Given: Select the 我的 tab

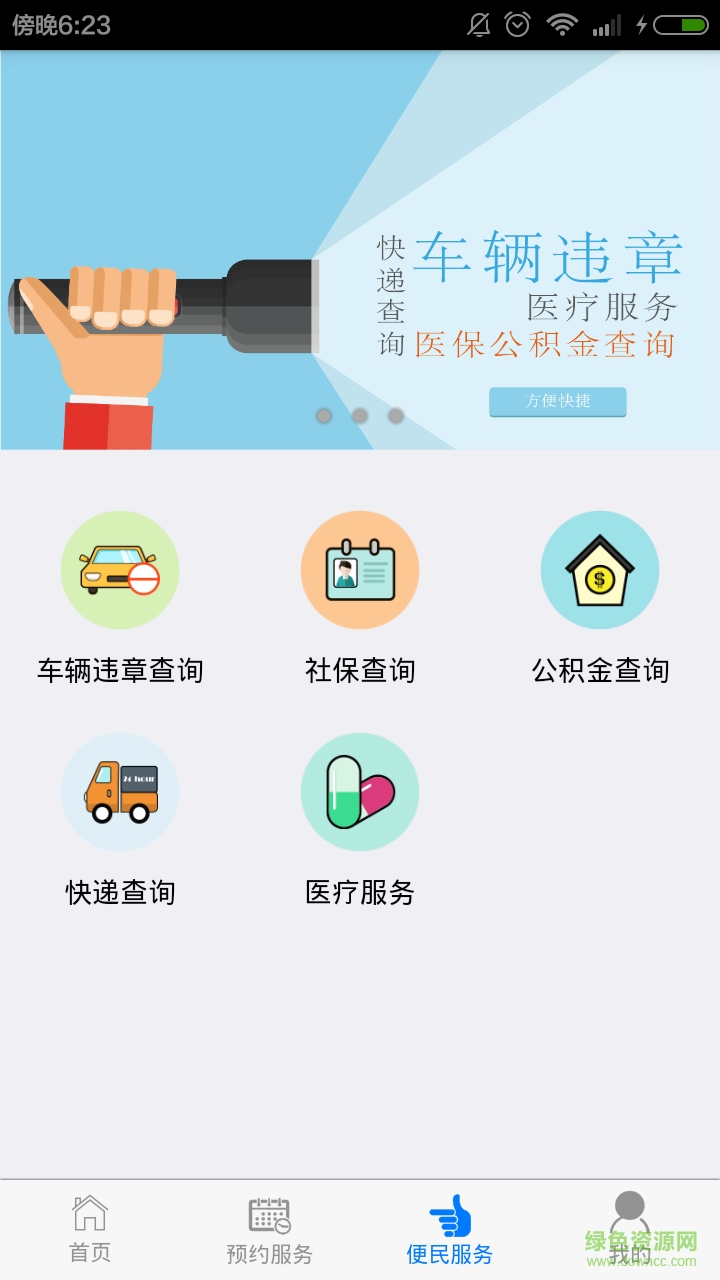Looking at the screenshot, I should click(630, 1230).
